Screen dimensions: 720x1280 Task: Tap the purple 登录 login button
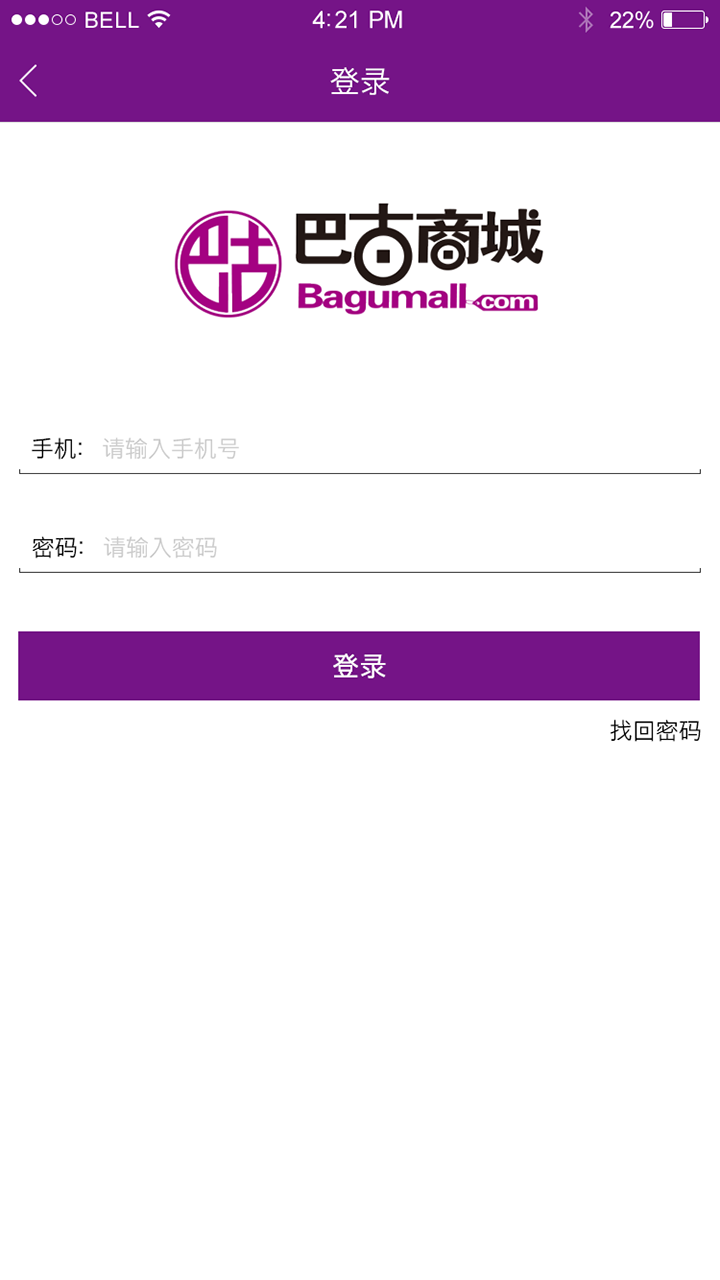(x=359, y=666)
